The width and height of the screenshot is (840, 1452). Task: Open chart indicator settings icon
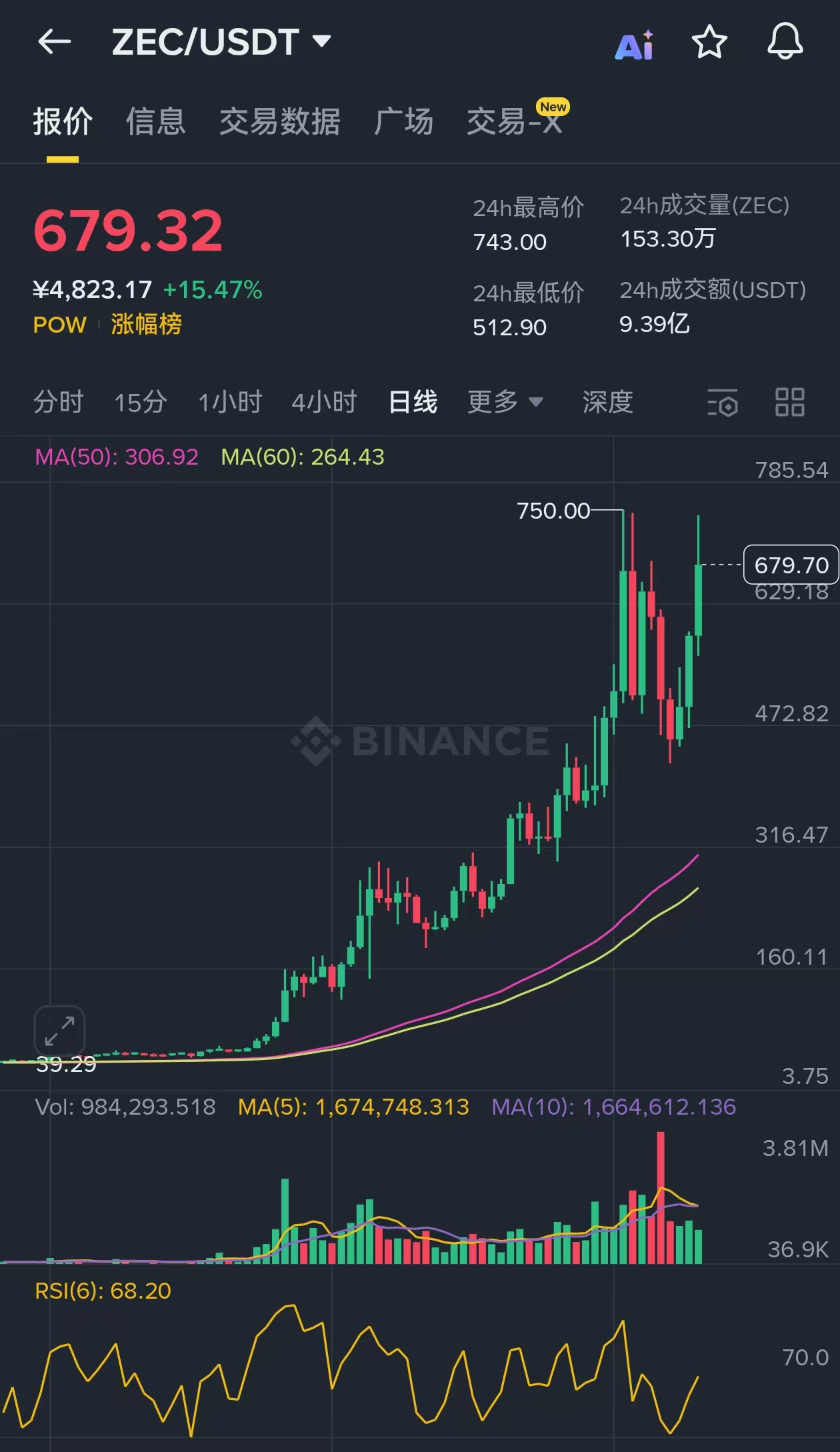coord(722,403)
